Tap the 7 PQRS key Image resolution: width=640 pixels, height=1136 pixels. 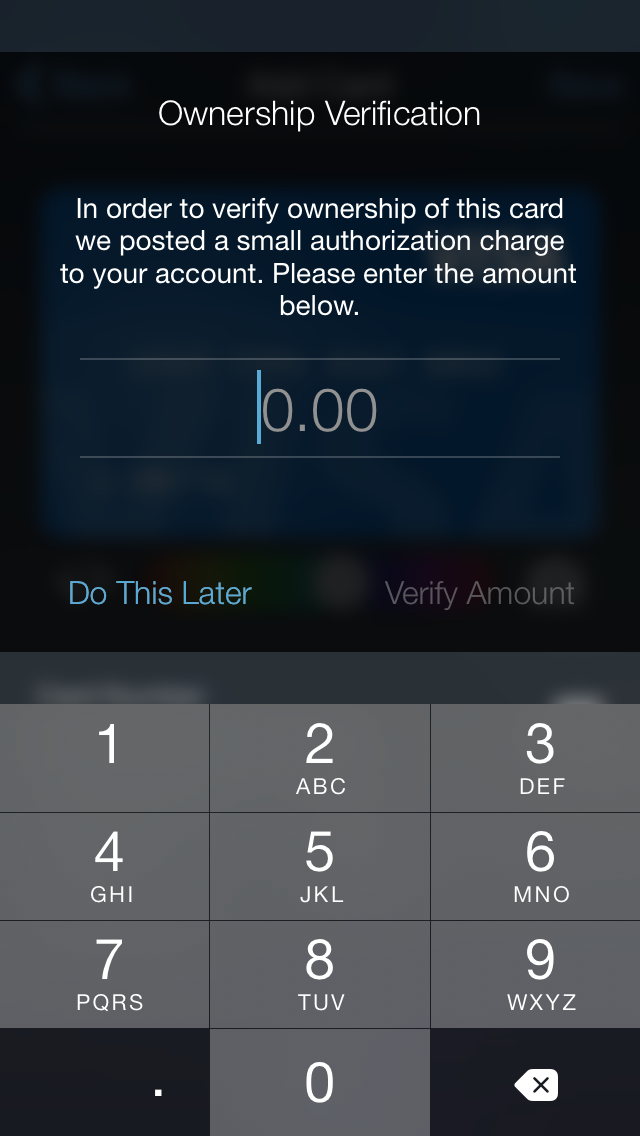pos(104,974)
